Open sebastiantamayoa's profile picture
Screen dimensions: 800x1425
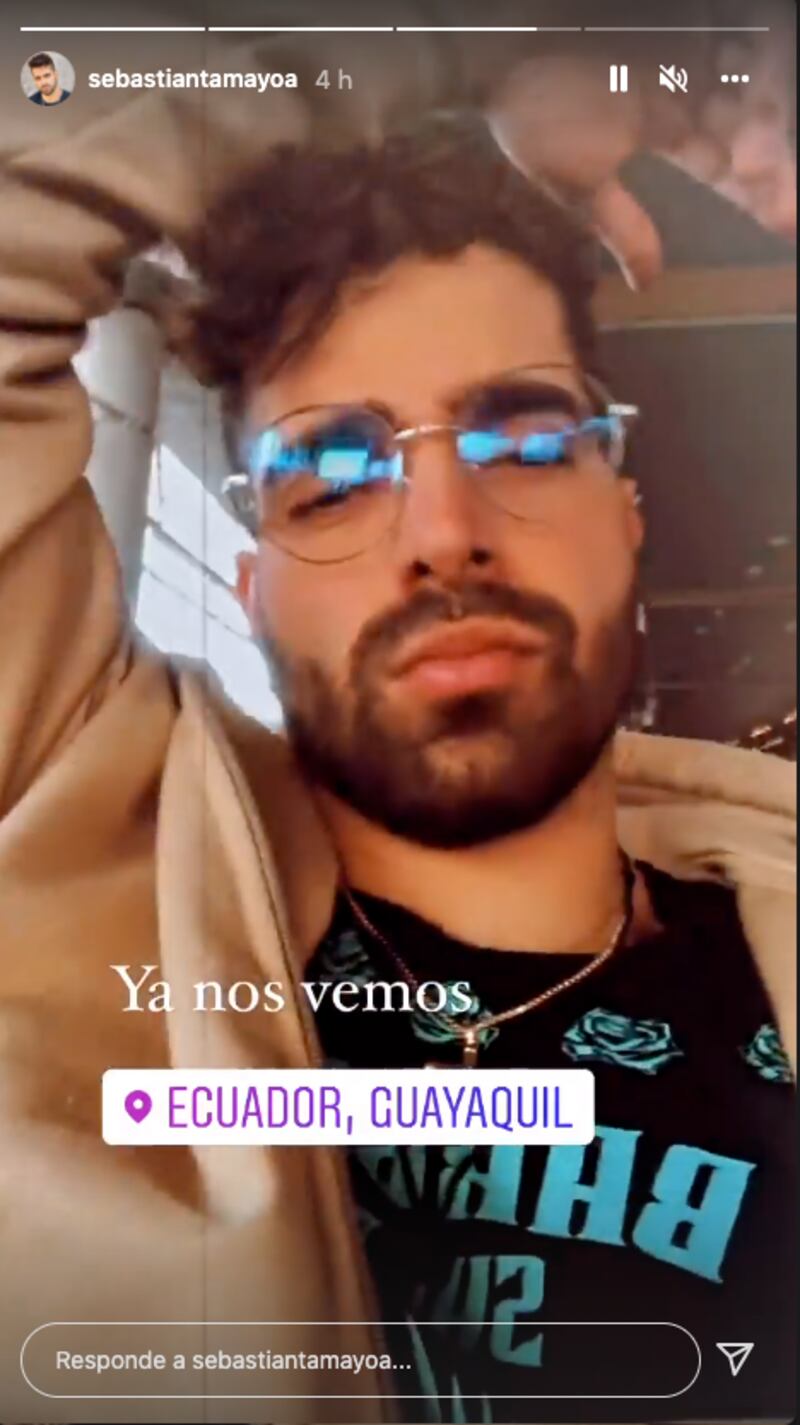[x=48, y=79]
